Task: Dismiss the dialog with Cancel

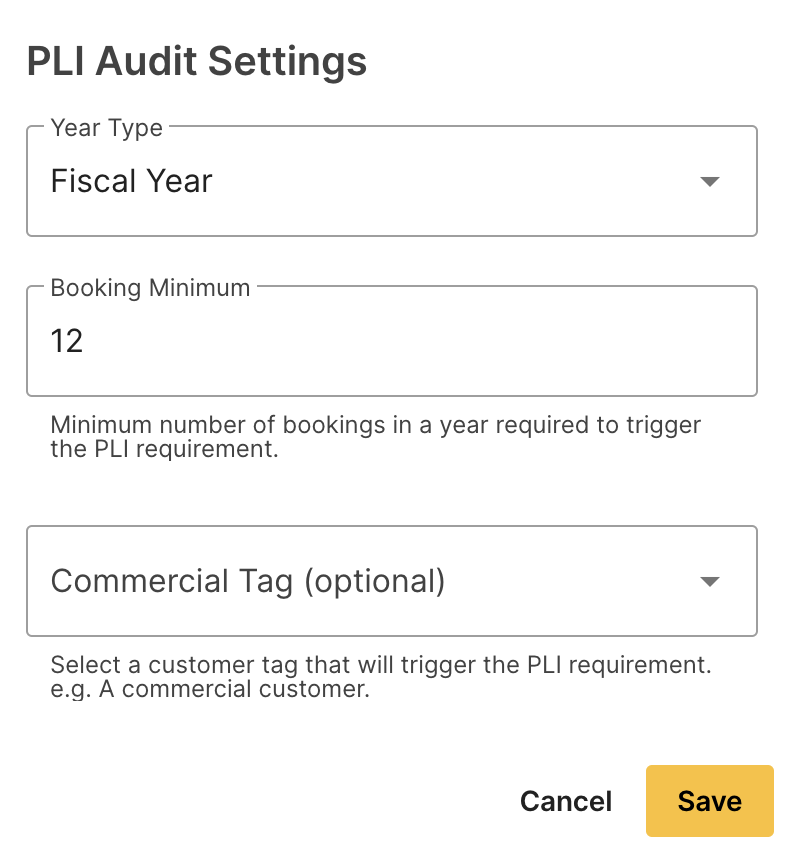Action: click(x=566, y=801)
